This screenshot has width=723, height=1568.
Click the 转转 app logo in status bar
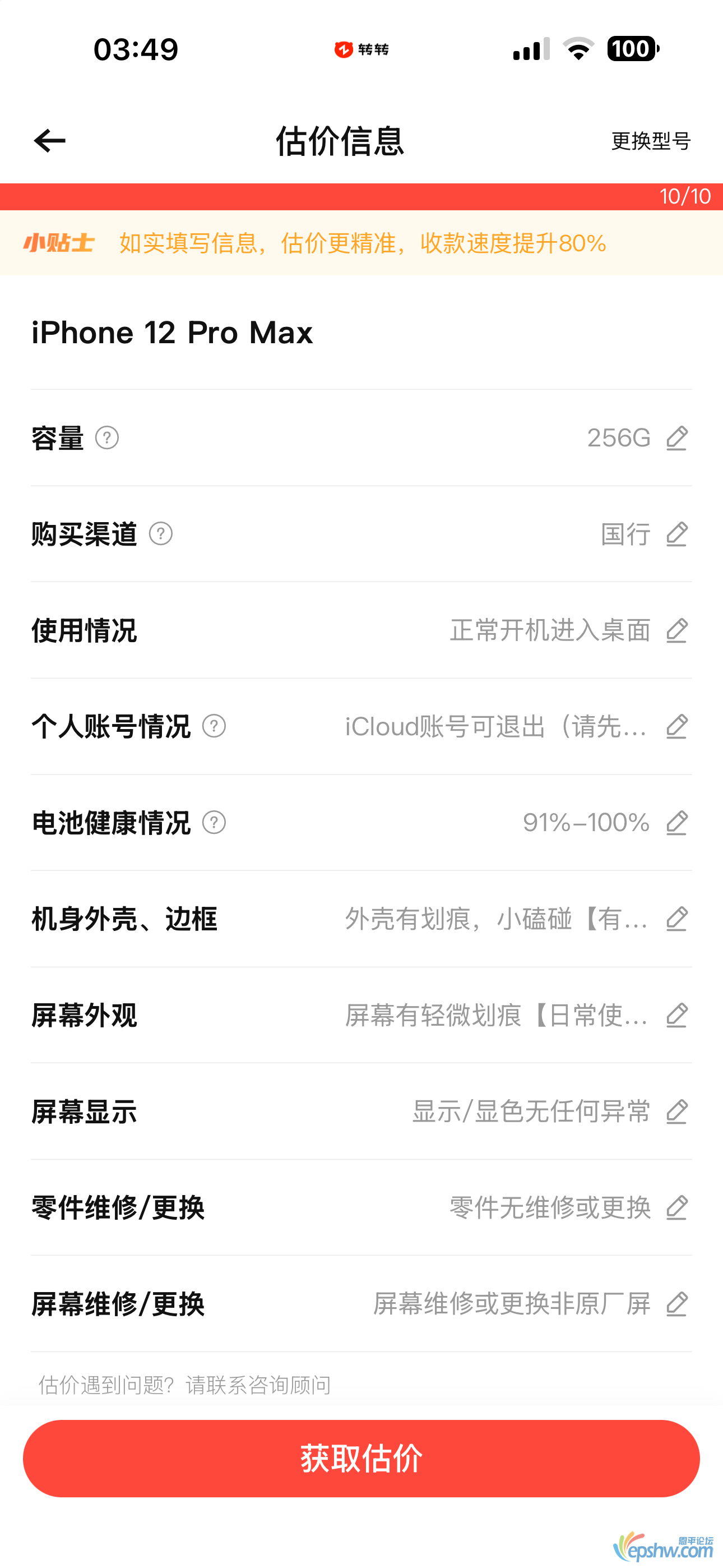[x=361, y=50]
